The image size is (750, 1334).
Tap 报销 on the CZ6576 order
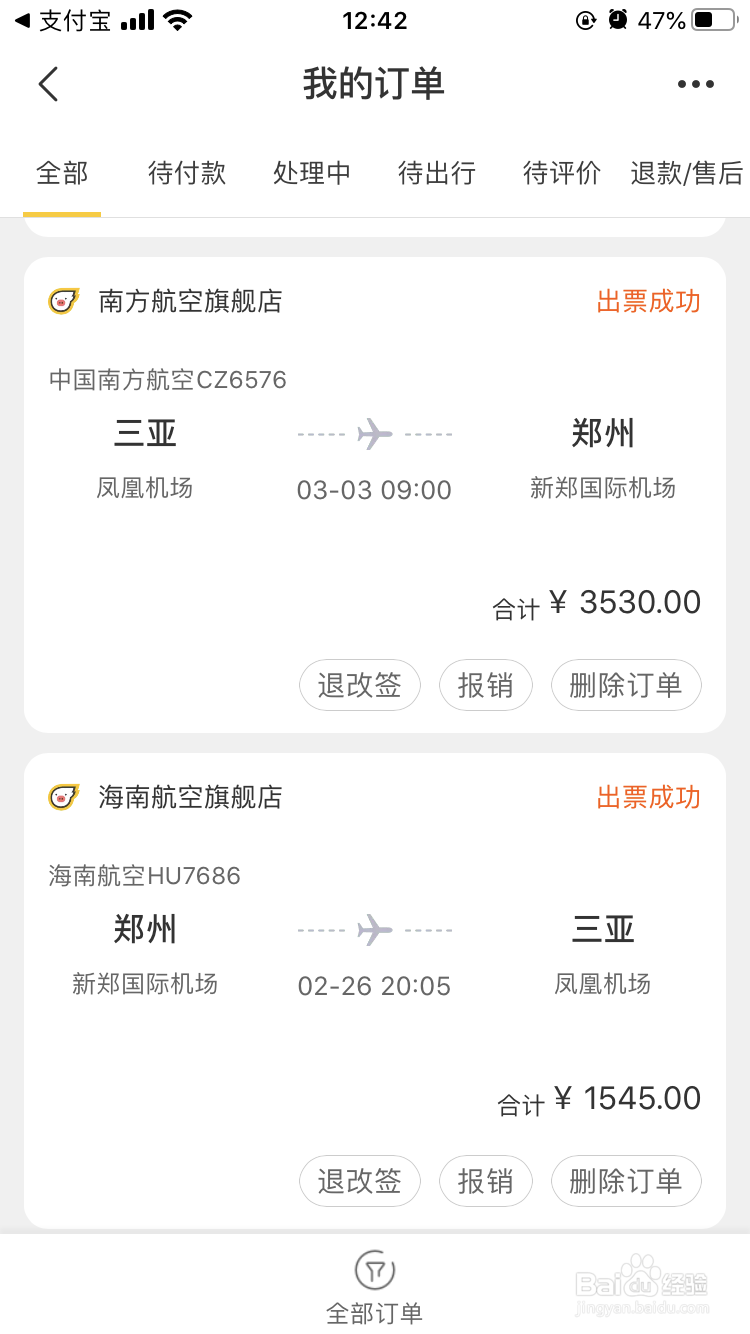pyautogui.click(x=486, y=686)
